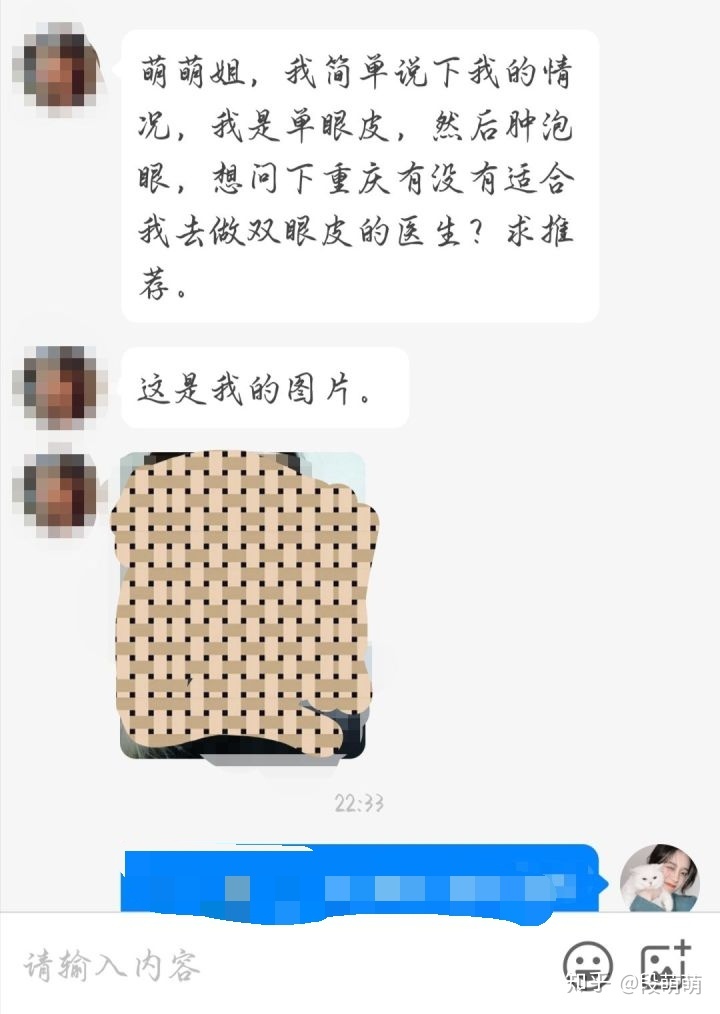Attach an image to the chat

pyautogui.click(x=664, y=965)
